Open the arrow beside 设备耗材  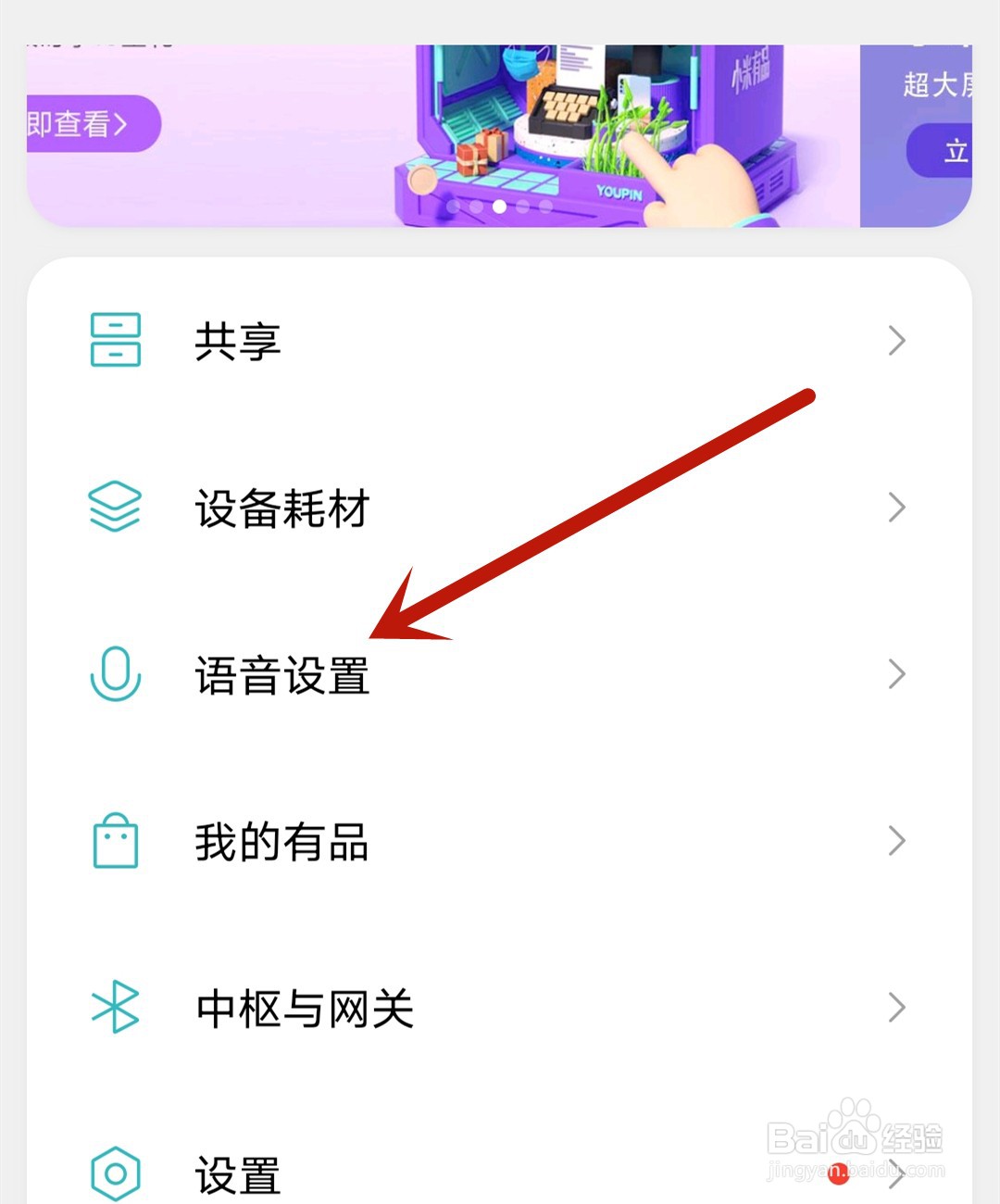896,508
